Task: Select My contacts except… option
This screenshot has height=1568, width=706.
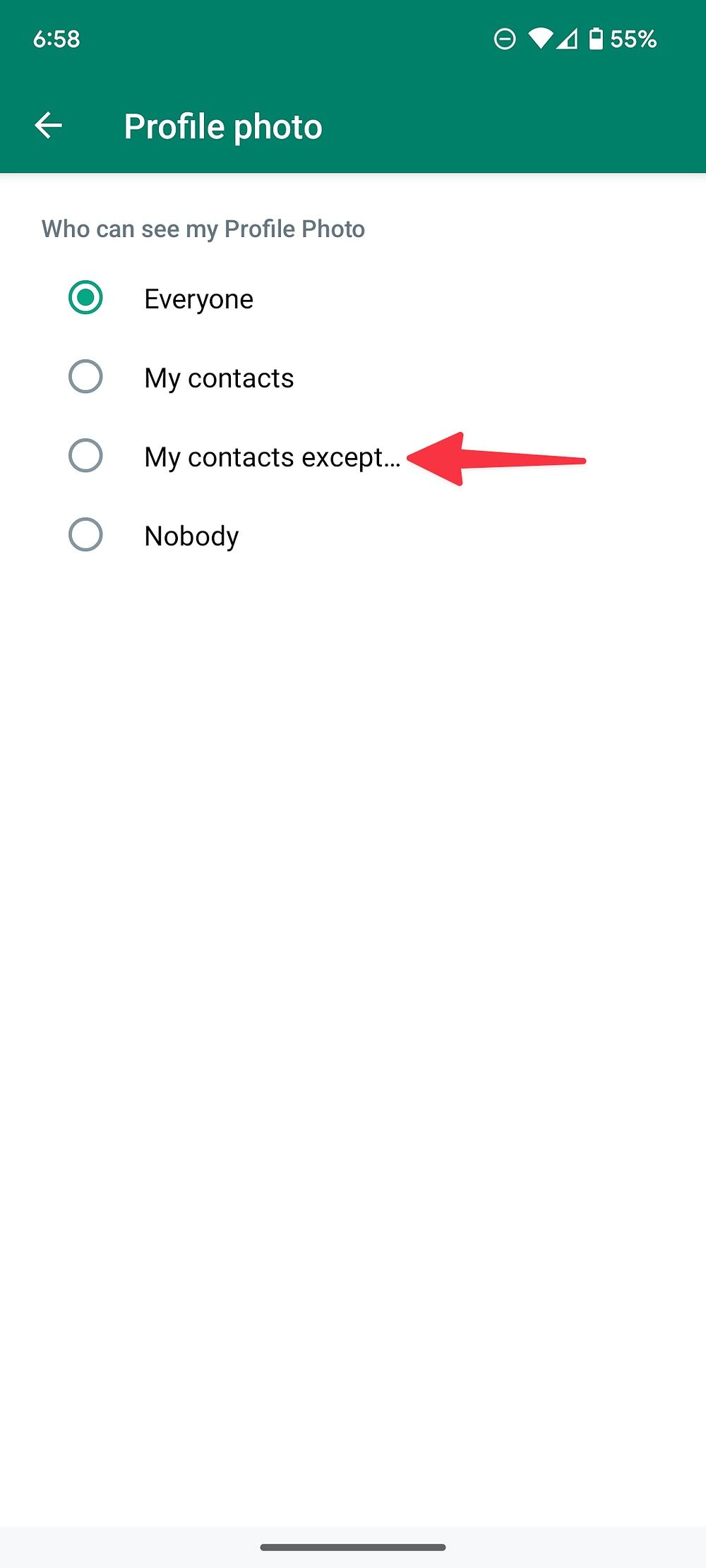Action: click(353, 457)
